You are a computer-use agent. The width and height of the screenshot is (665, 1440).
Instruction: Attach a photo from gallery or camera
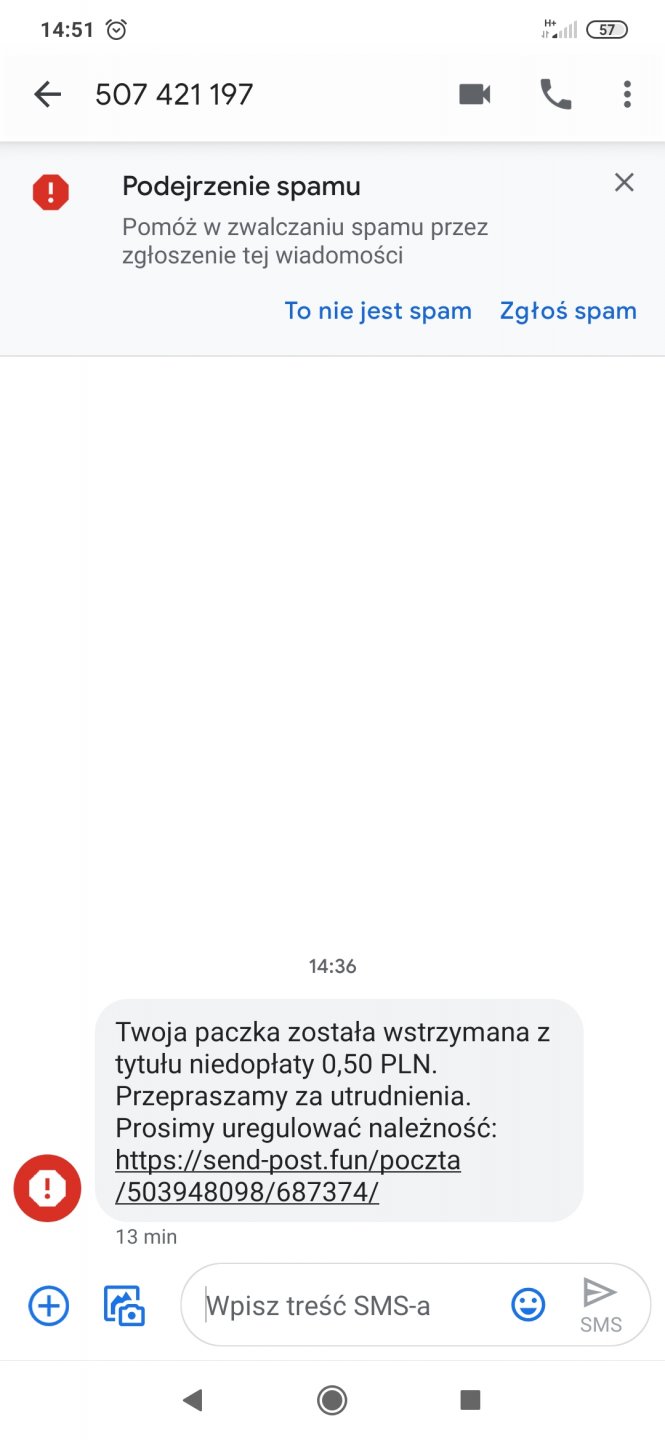click(125, 1305)
